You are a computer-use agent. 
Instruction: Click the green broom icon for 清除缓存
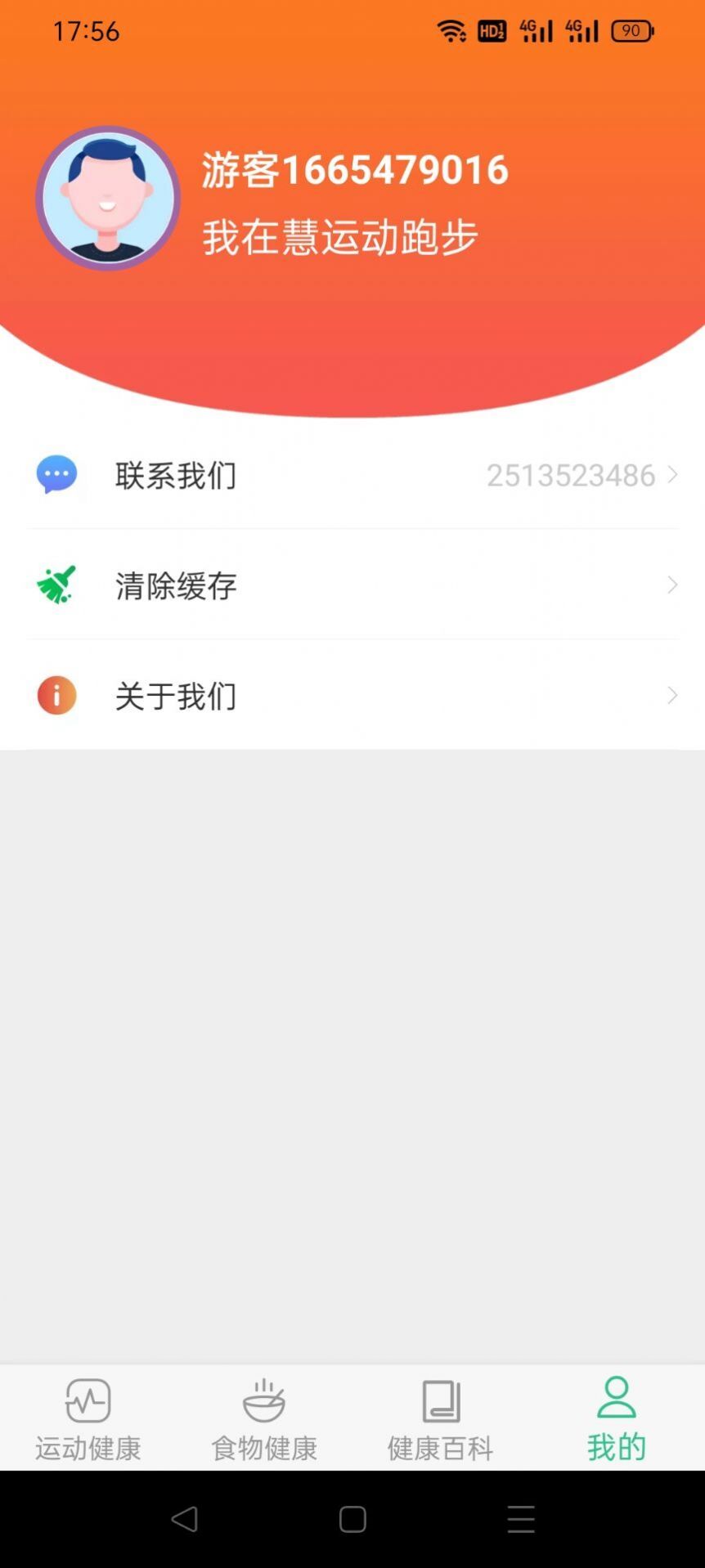56,585
